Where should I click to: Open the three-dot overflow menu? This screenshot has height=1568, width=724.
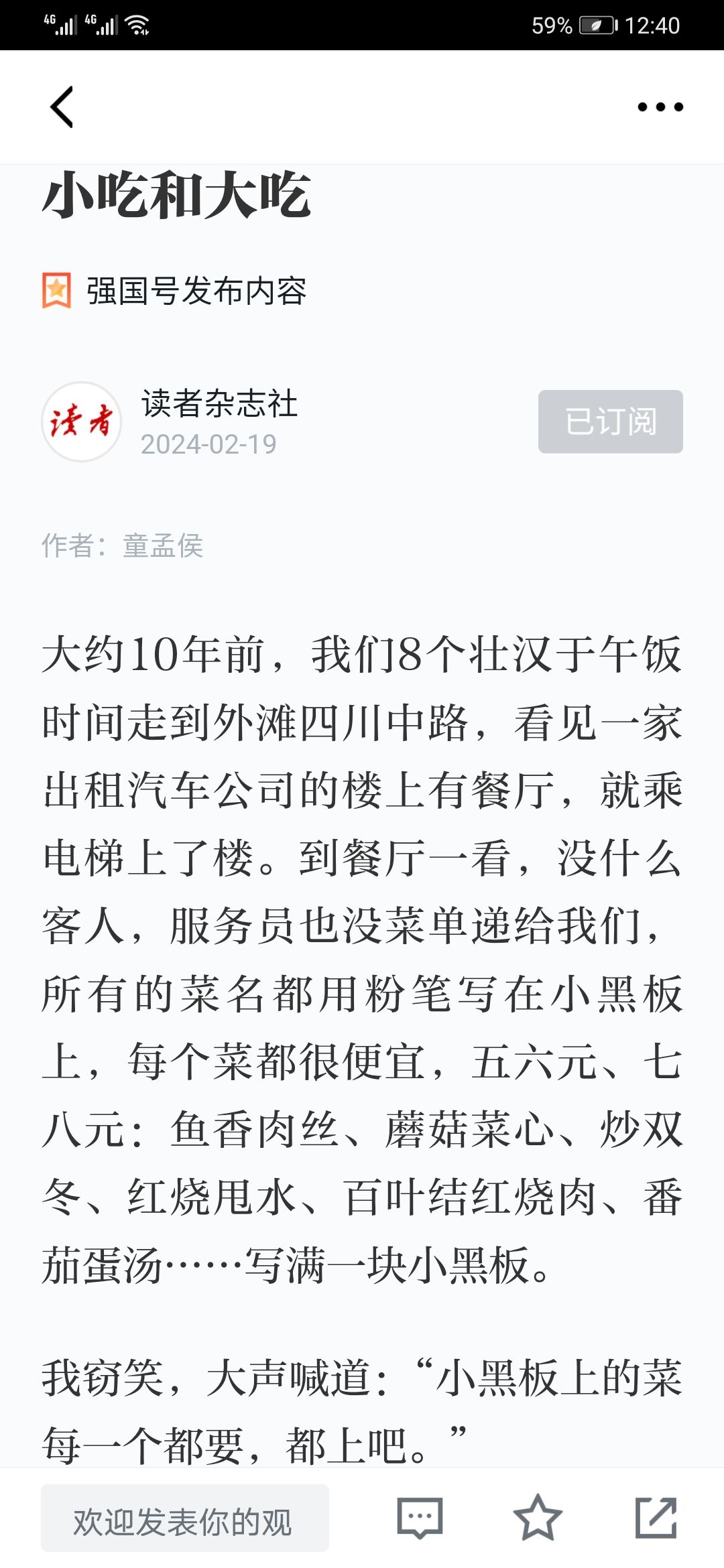(x=660, y=107)
